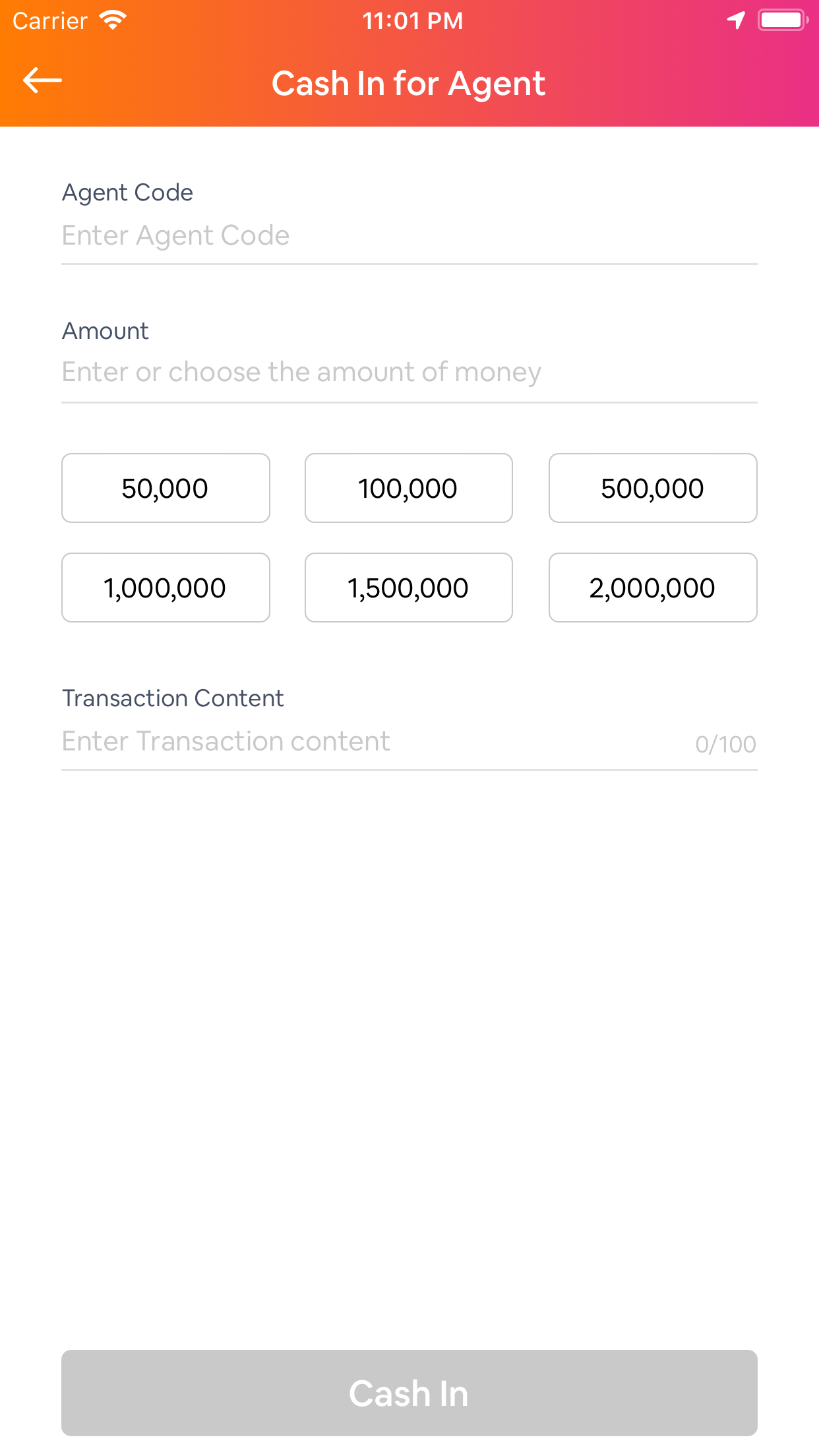Image resolution: width=819 pixels, height=1456 pixels.
Task: Select the 100,000 amount option
Action: click(408, 488)
